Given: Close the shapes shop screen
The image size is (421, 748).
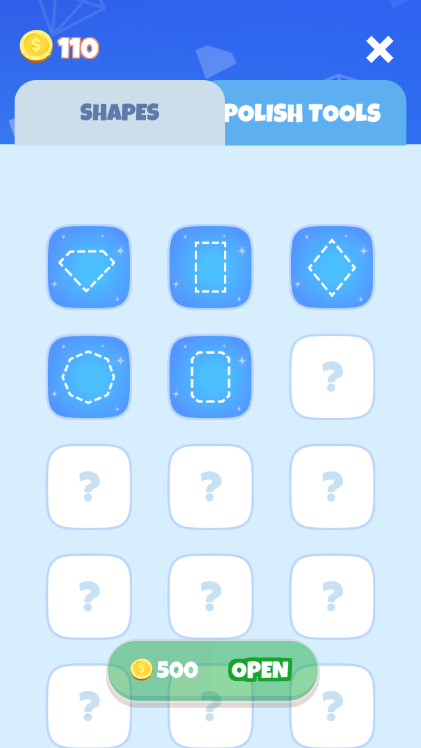Looking at the screenshot, I should tap(380, 49).
